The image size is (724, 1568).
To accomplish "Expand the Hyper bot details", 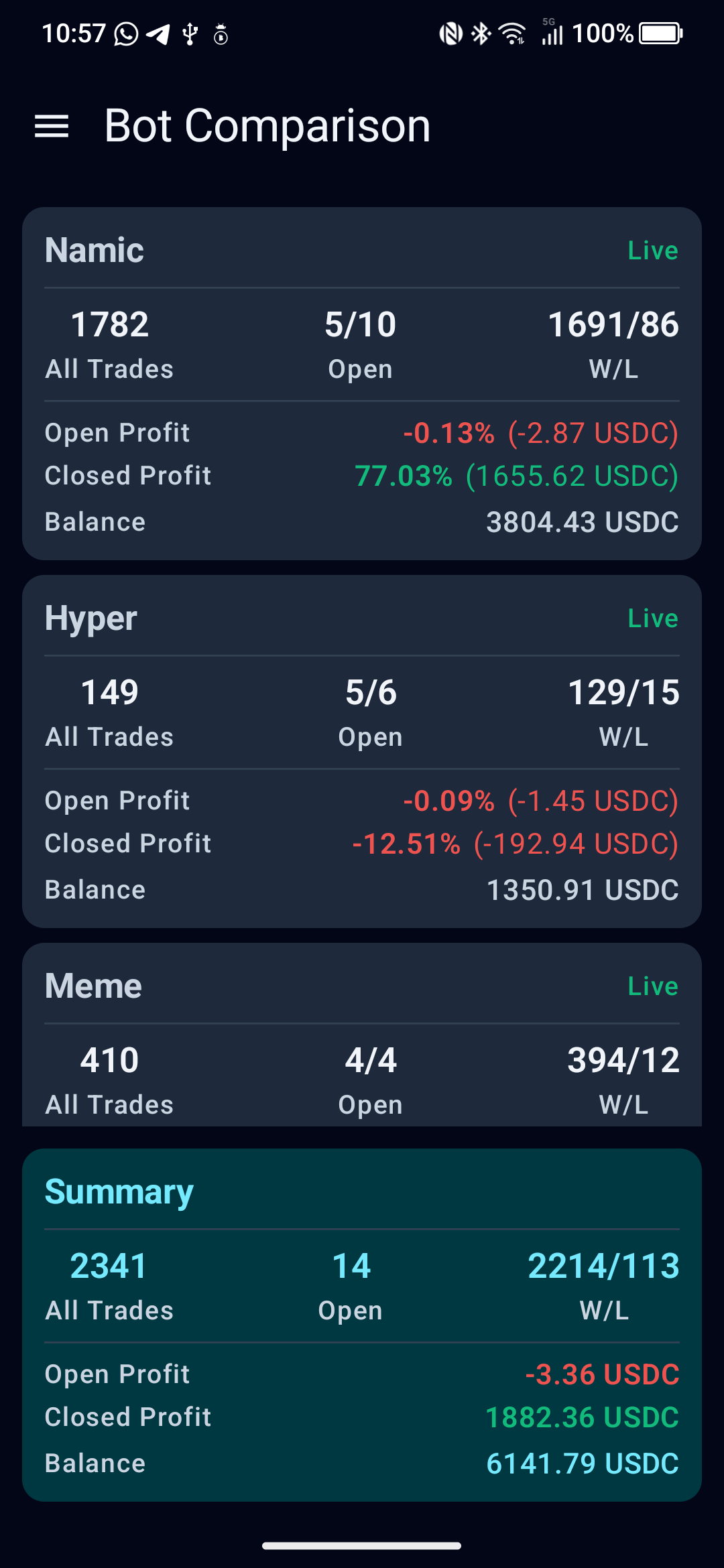I will (x=90, y=618).
